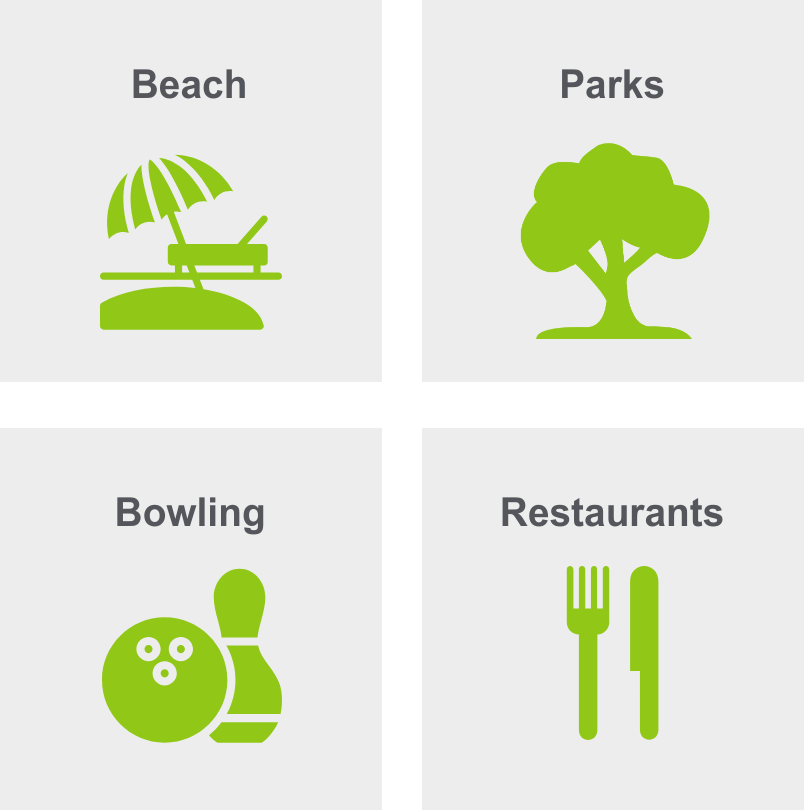
Task: Click the Bowling label
Action: pos(190,512)
